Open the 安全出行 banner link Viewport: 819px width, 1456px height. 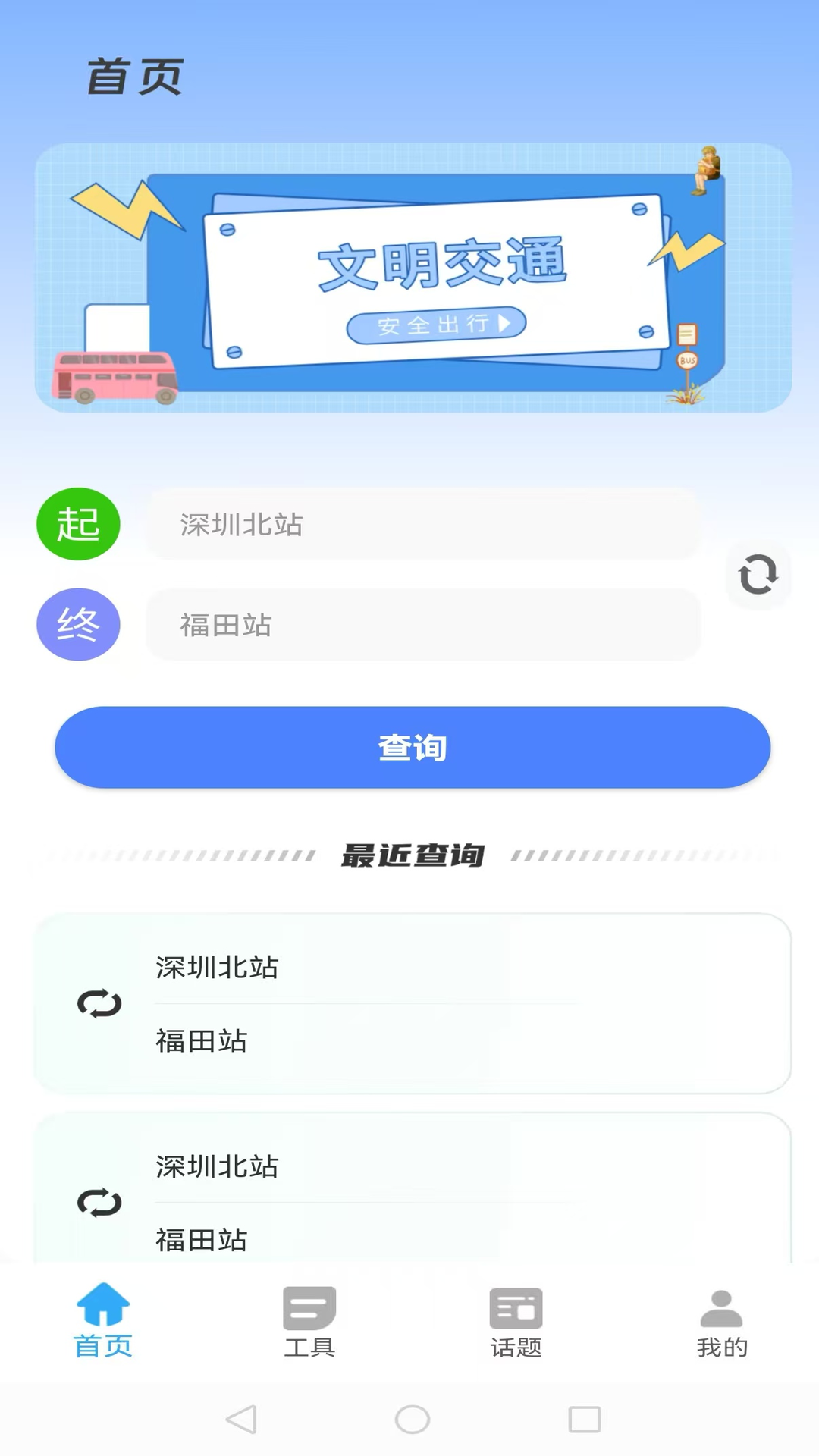(x=436, y=324)
